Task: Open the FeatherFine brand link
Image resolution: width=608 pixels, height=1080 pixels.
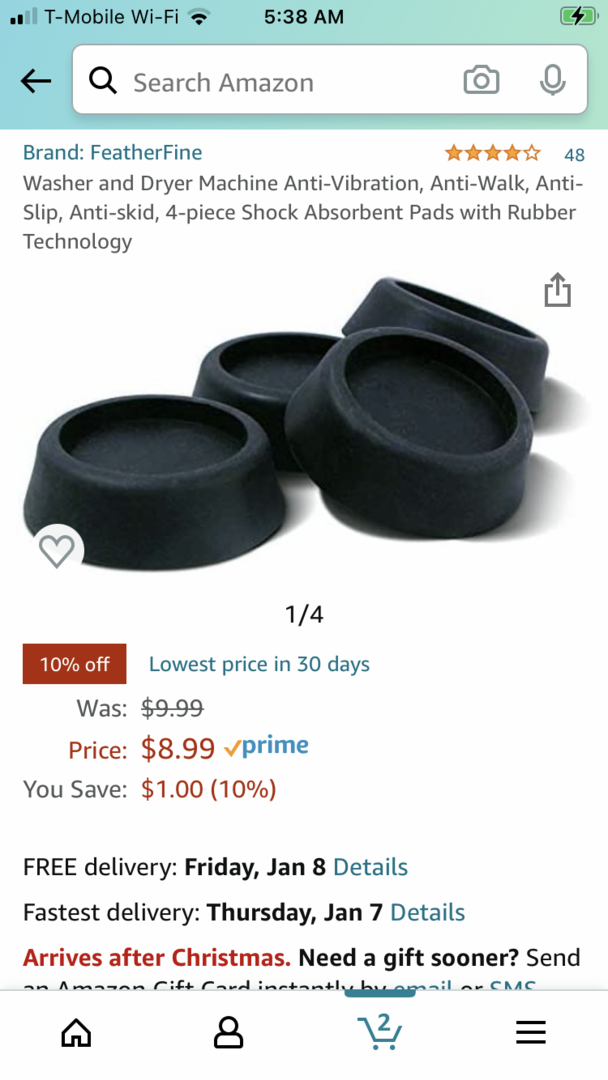Action: 112,152
